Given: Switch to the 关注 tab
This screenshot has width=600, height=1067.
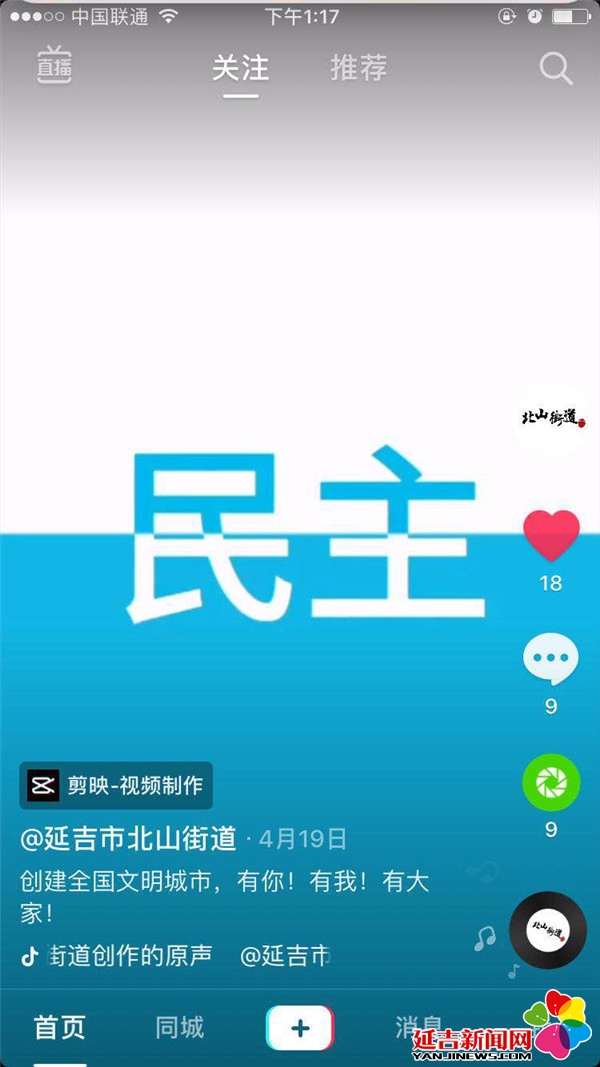Looking at the screenshot, I should (240, 68).
